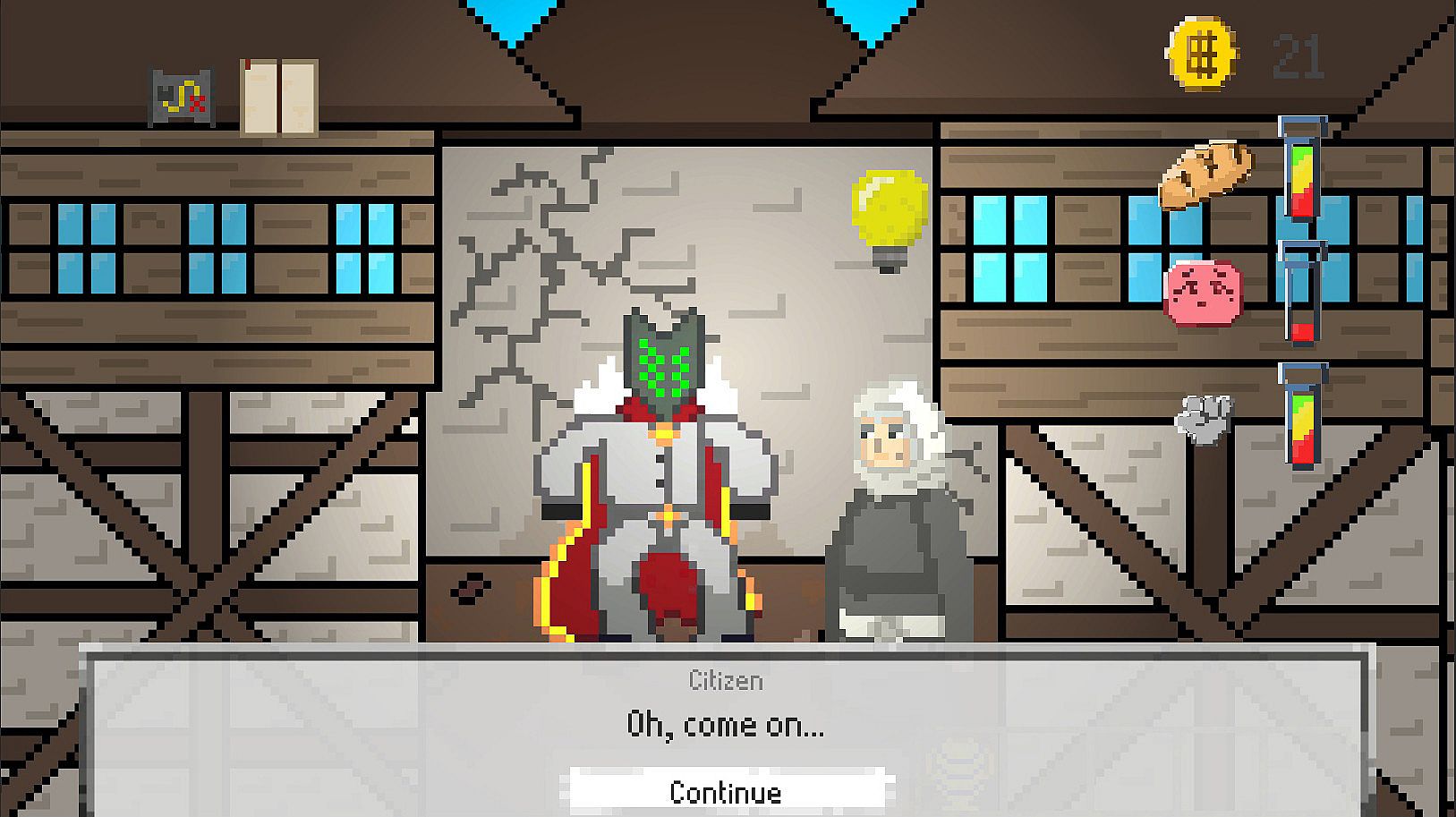Tap the yellow lightbulb hint

[x=889, y=216]
